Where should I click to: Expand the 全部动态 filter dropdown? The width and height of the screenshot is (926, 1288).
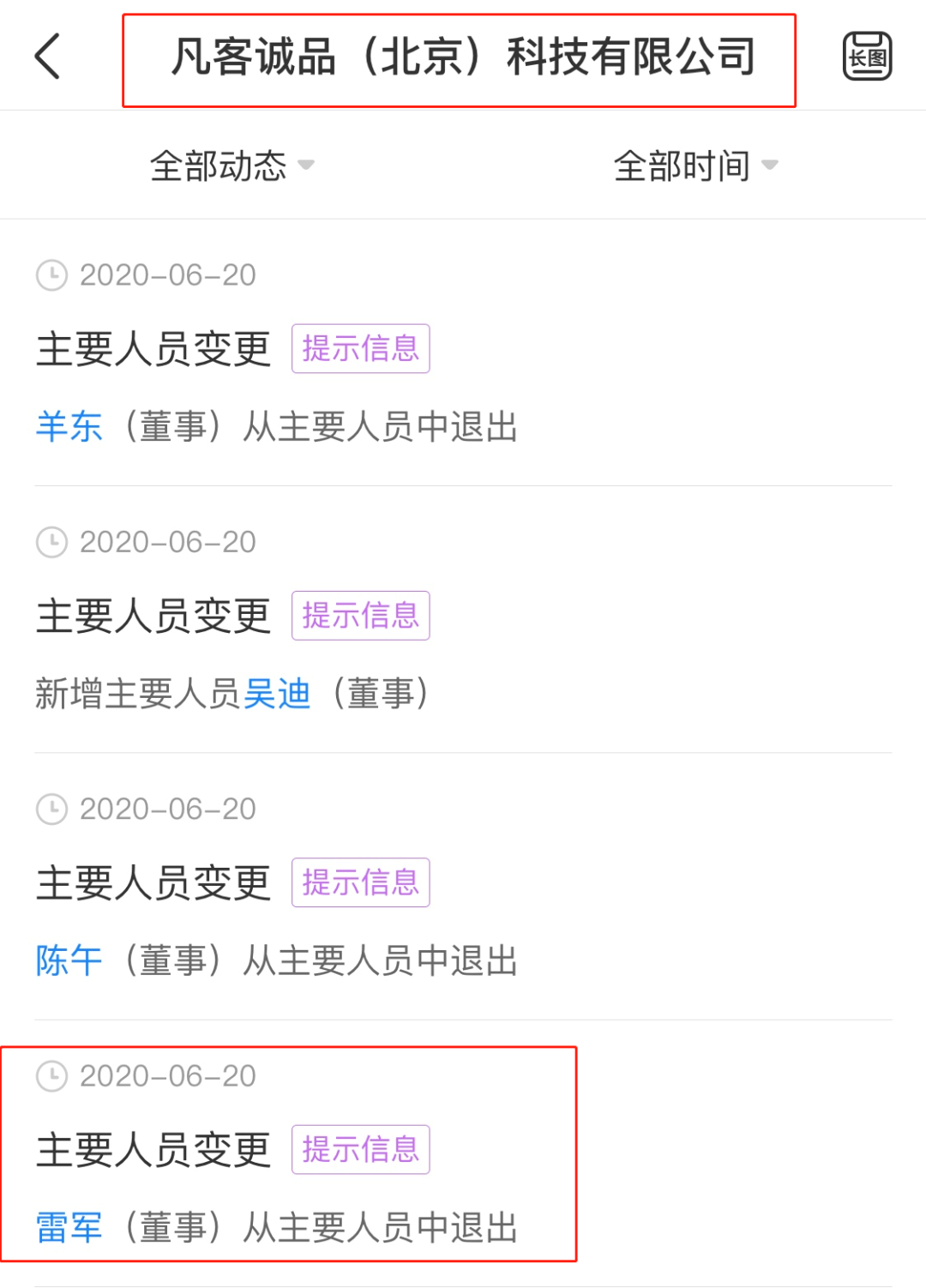(231, 166)
